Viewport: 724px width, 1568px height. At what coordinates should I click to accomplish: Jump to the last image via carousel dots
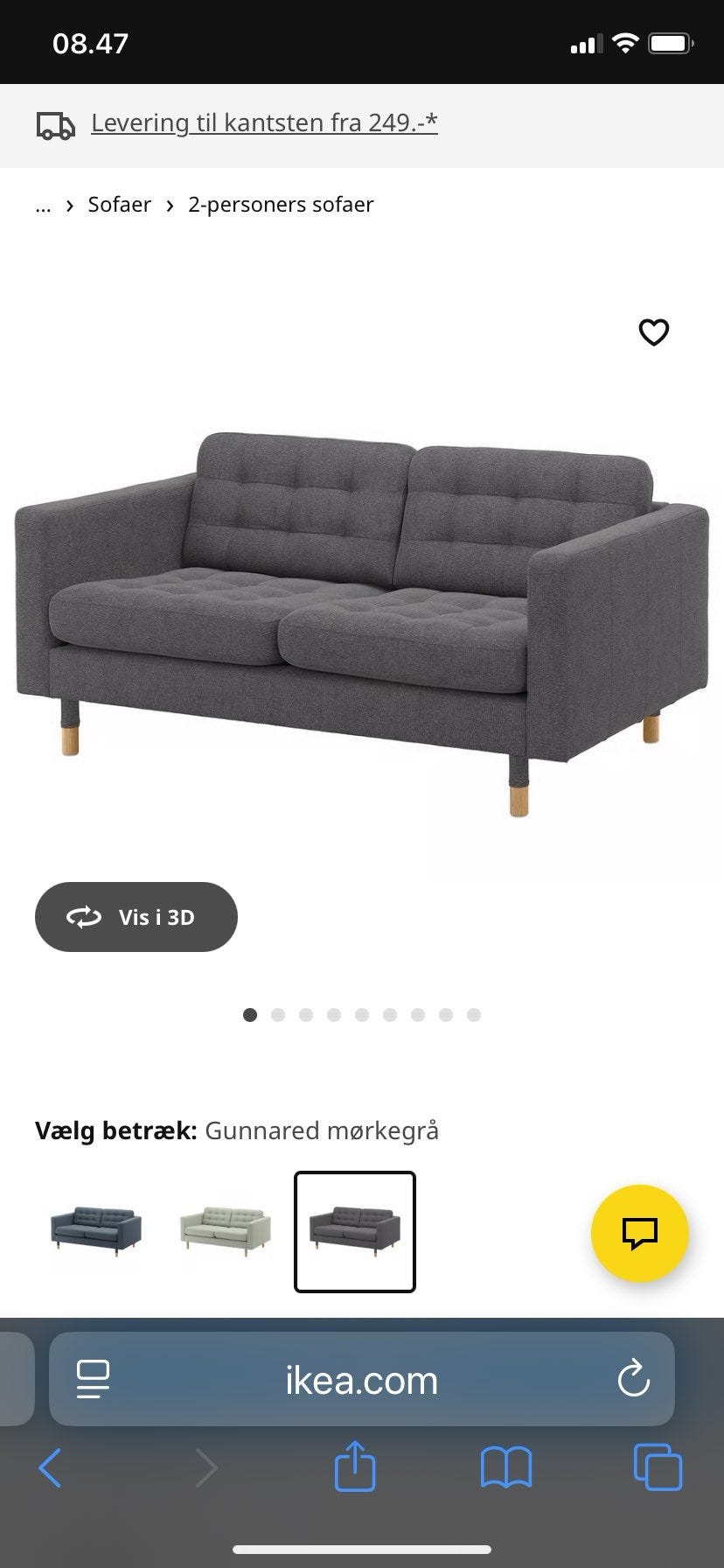[474, 1015]
